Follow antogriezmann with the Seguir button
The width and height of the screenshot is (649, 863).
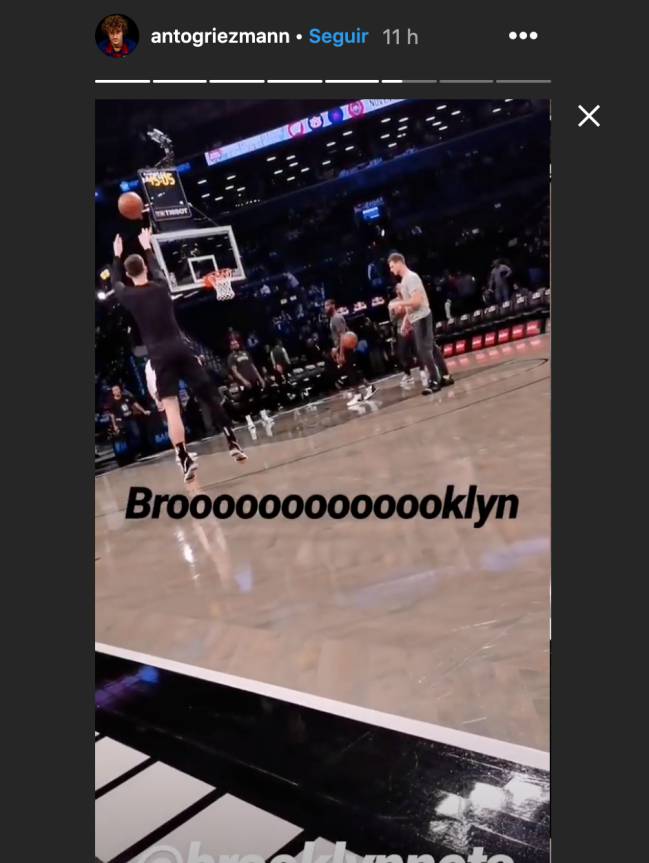point(338,36)
